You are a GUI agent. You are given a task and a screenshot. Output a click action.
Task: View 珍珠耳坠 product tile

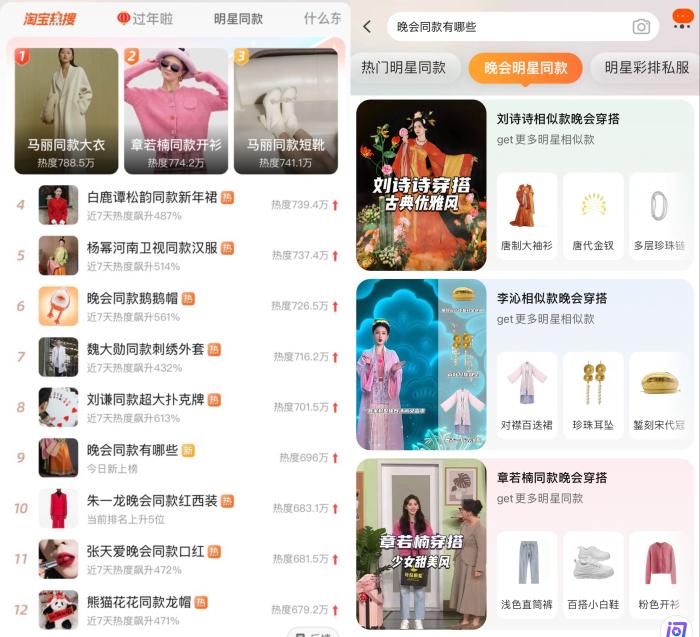[x=593, y=396]
